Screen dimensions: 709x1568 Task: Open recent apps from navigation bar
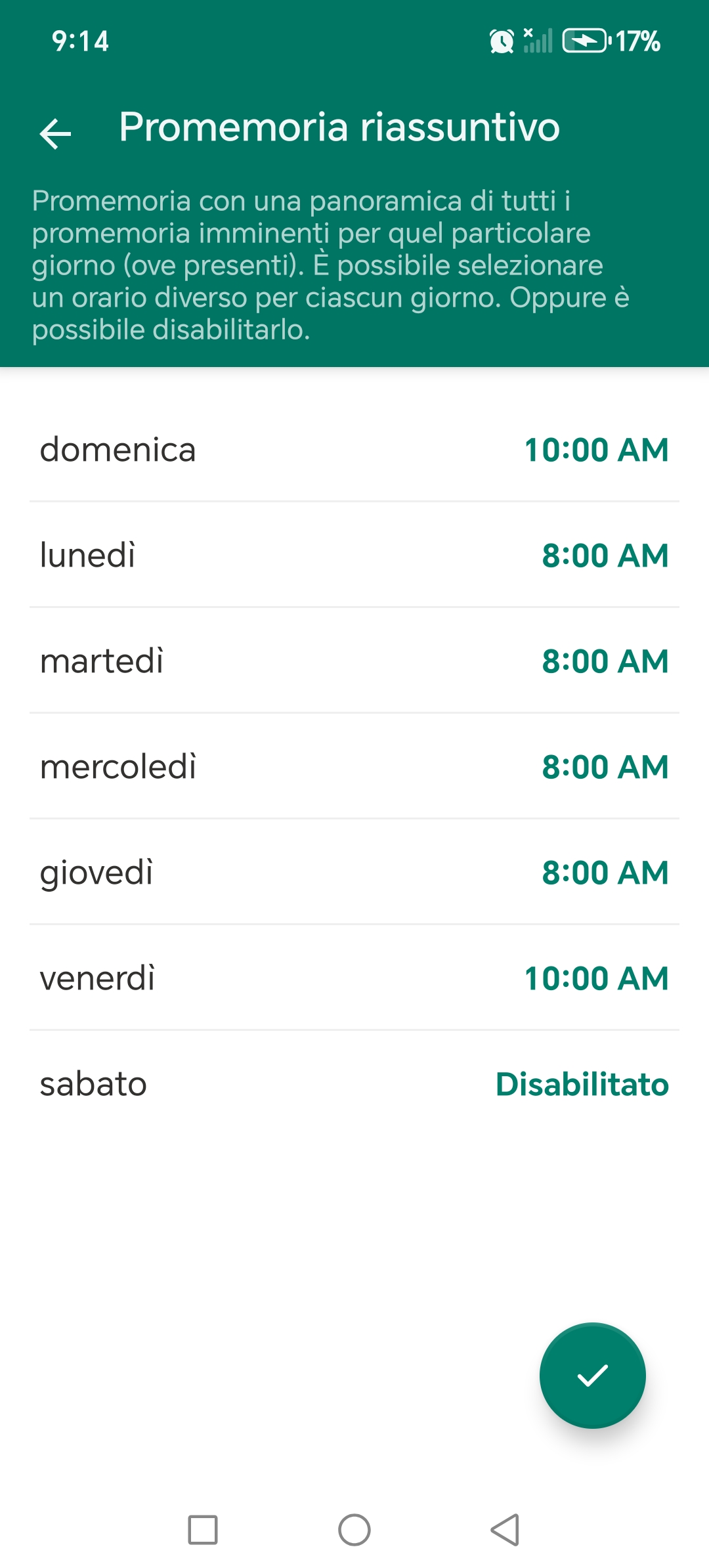[x=203, y=1530]
